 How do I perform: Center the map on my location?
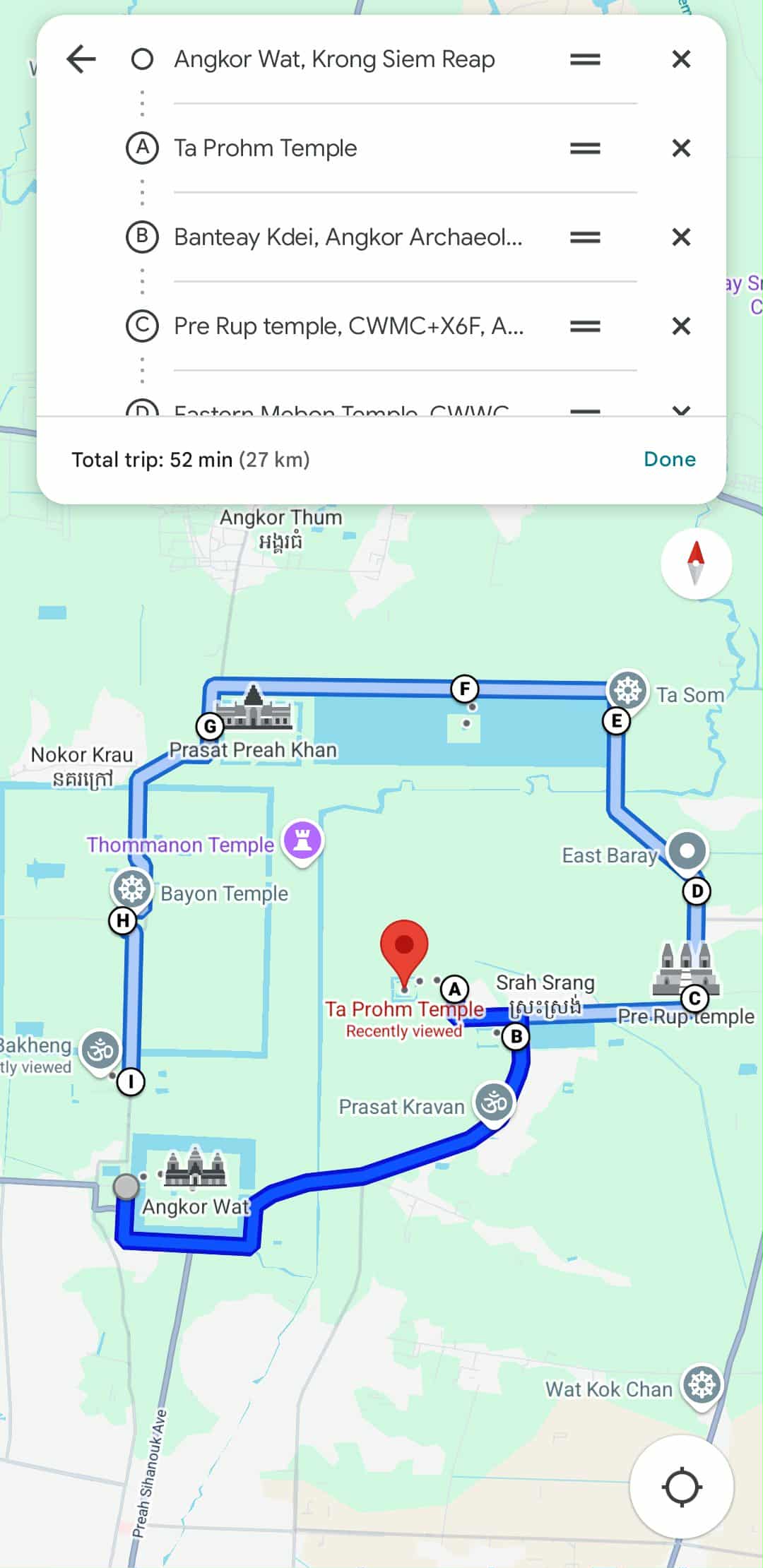tap(681, 1486)
